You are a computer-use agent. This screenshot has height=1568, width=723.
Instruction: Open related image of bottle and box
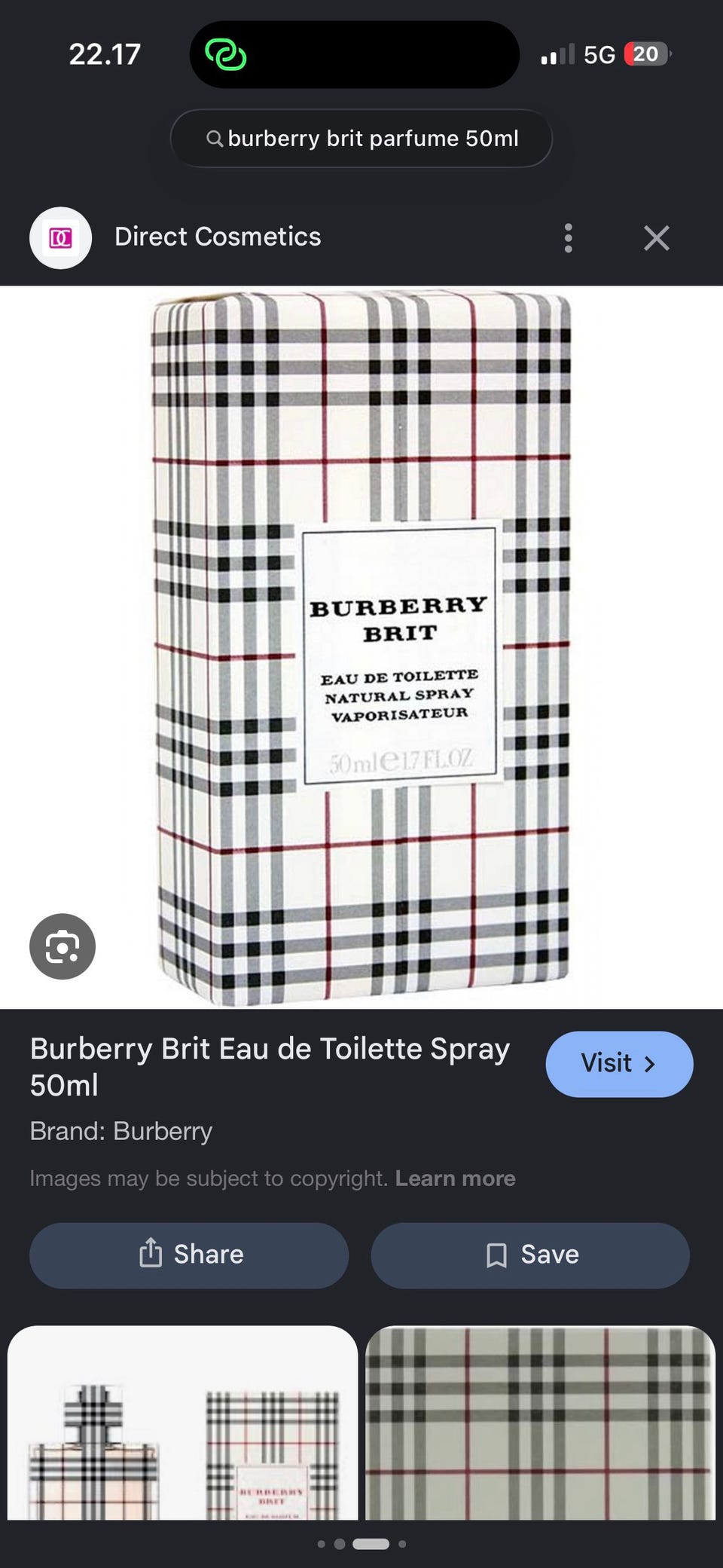(182, 1423)
